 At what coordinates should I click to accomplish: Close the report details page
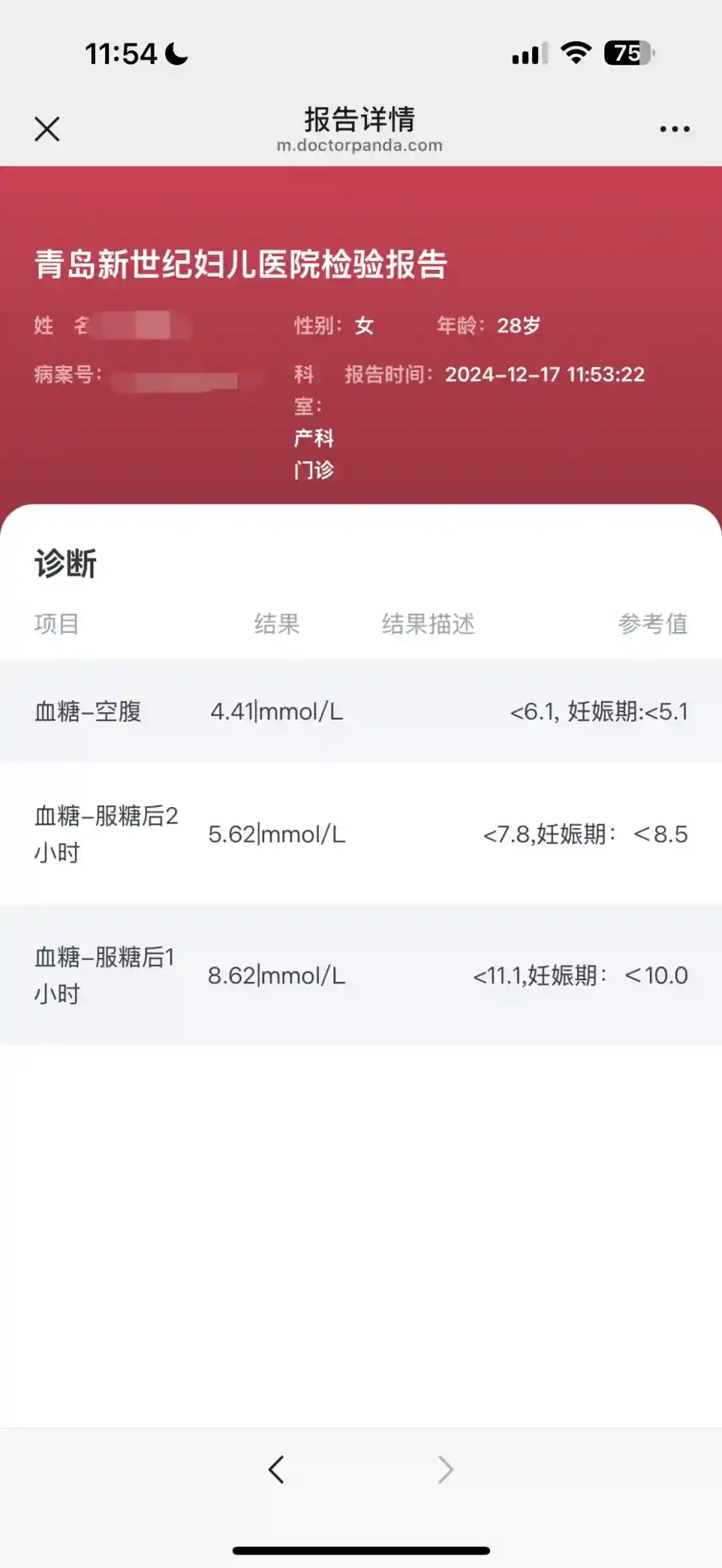coord(47,129)
